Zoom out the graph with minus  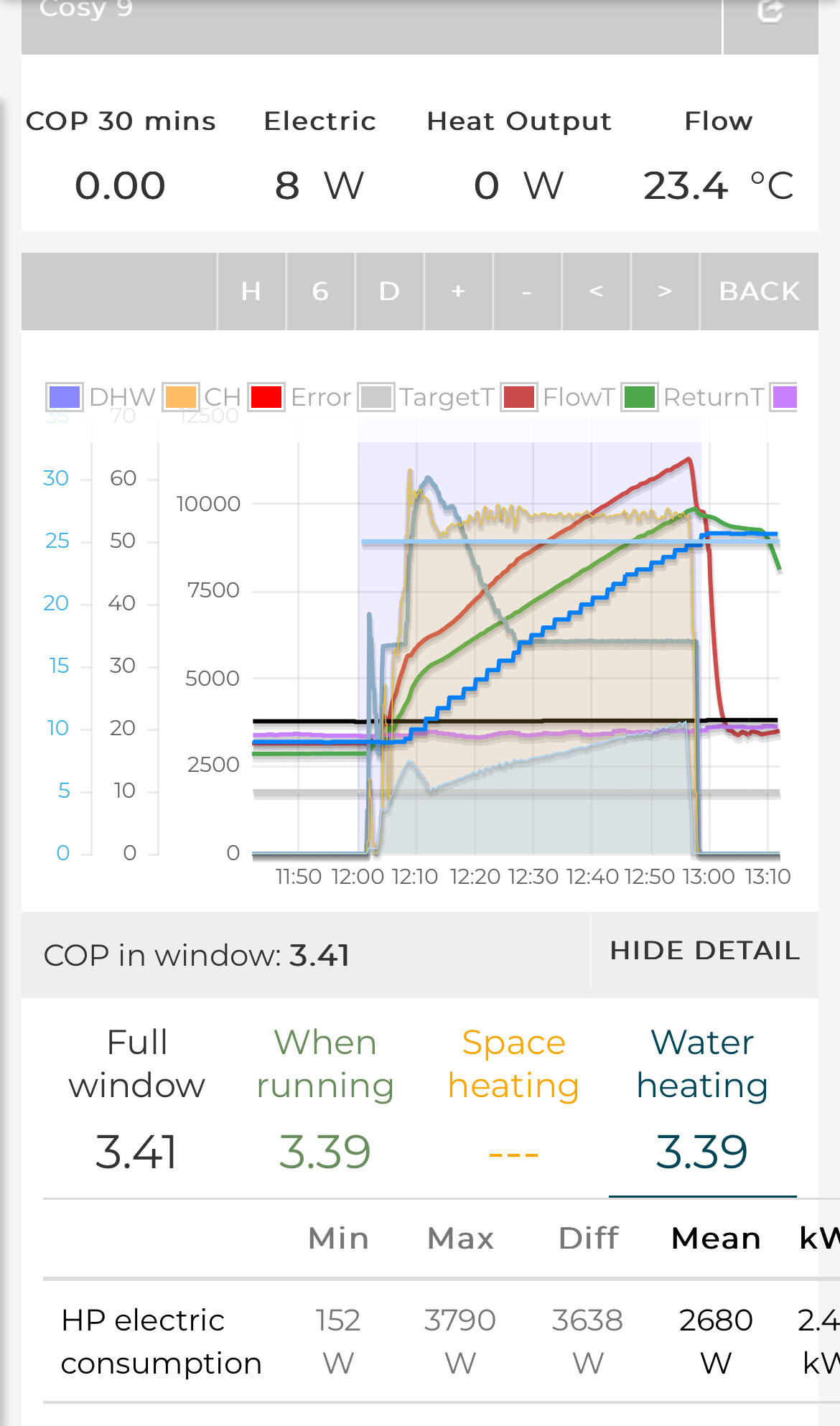527,292
